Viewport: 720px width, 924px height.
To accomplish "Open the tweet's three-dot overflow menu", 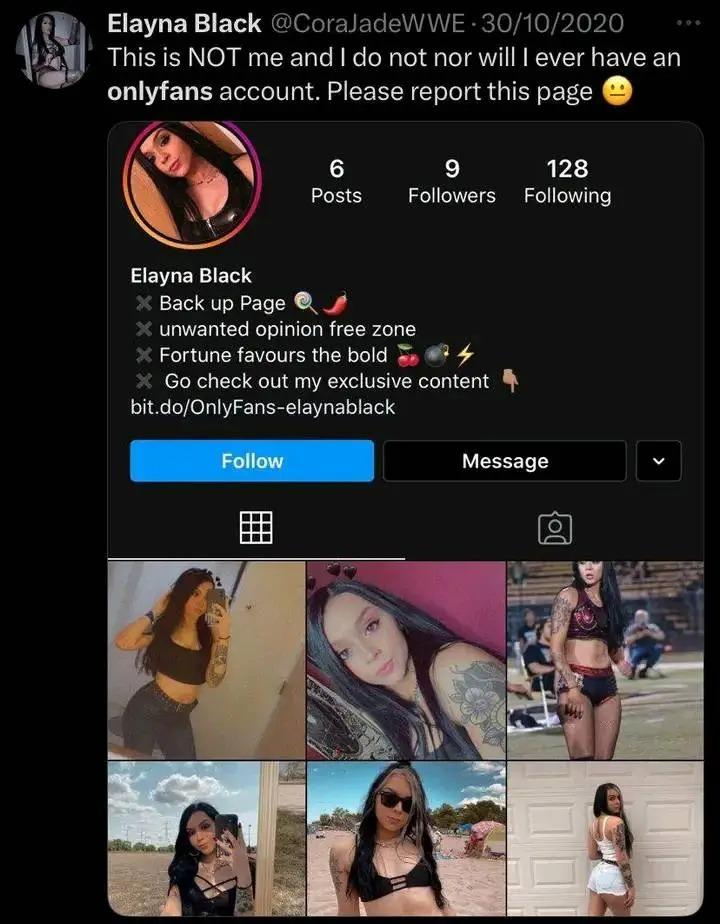I will point(688,22).
